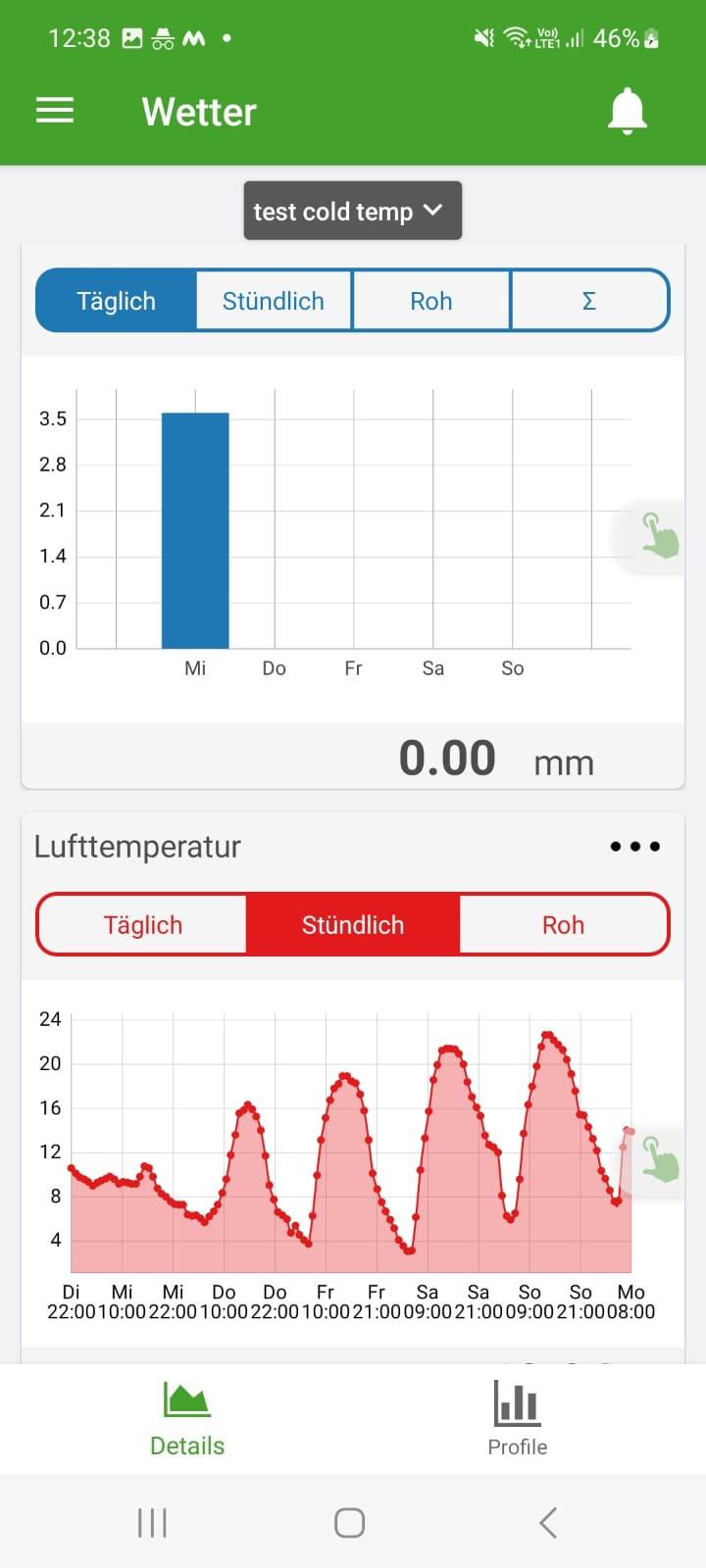The width and height of the screenshot is (706, 1568).
Task: Show the Σ sum view
Action: pos(588,301)
